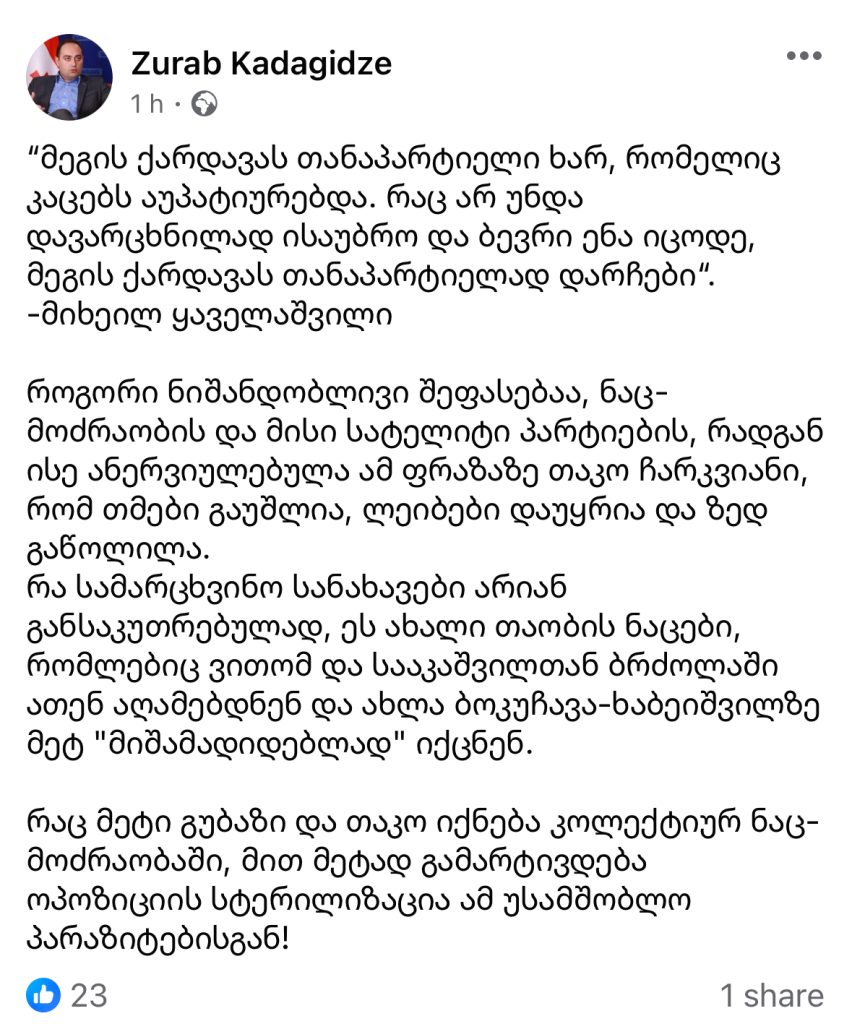View the 23 reactions on the post
The image size is (852, 1024).
[70, 994]
